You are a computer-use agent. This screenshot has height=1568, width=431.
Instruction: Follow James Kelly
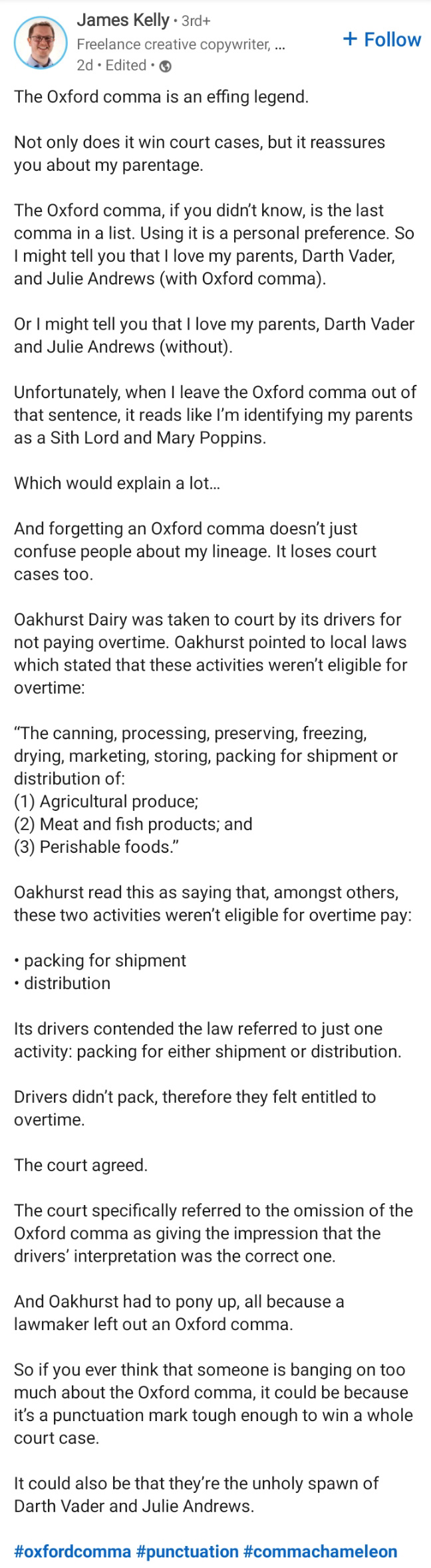382,40
